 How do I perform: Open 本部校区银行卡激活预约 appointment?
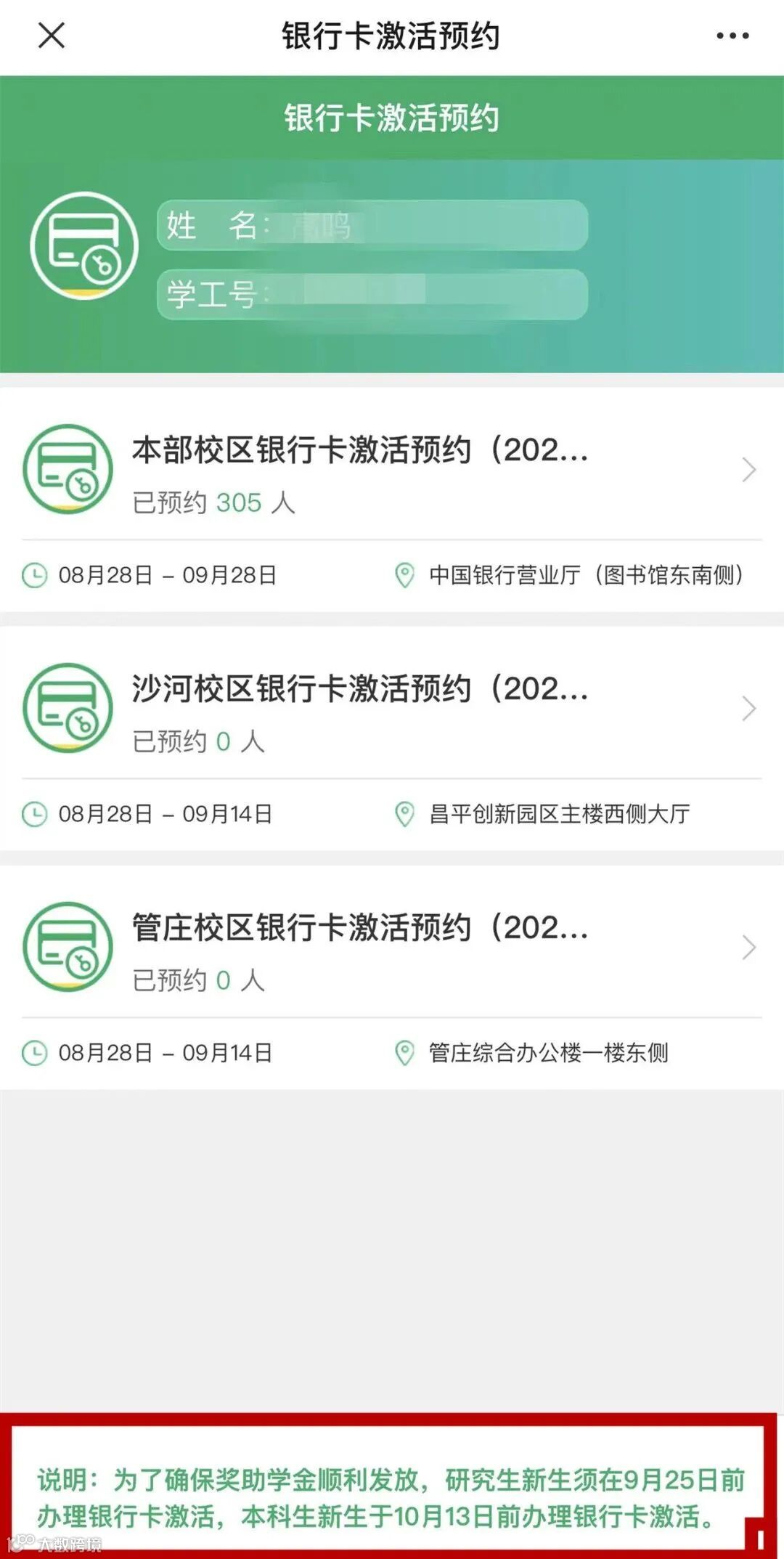point(392,469)
